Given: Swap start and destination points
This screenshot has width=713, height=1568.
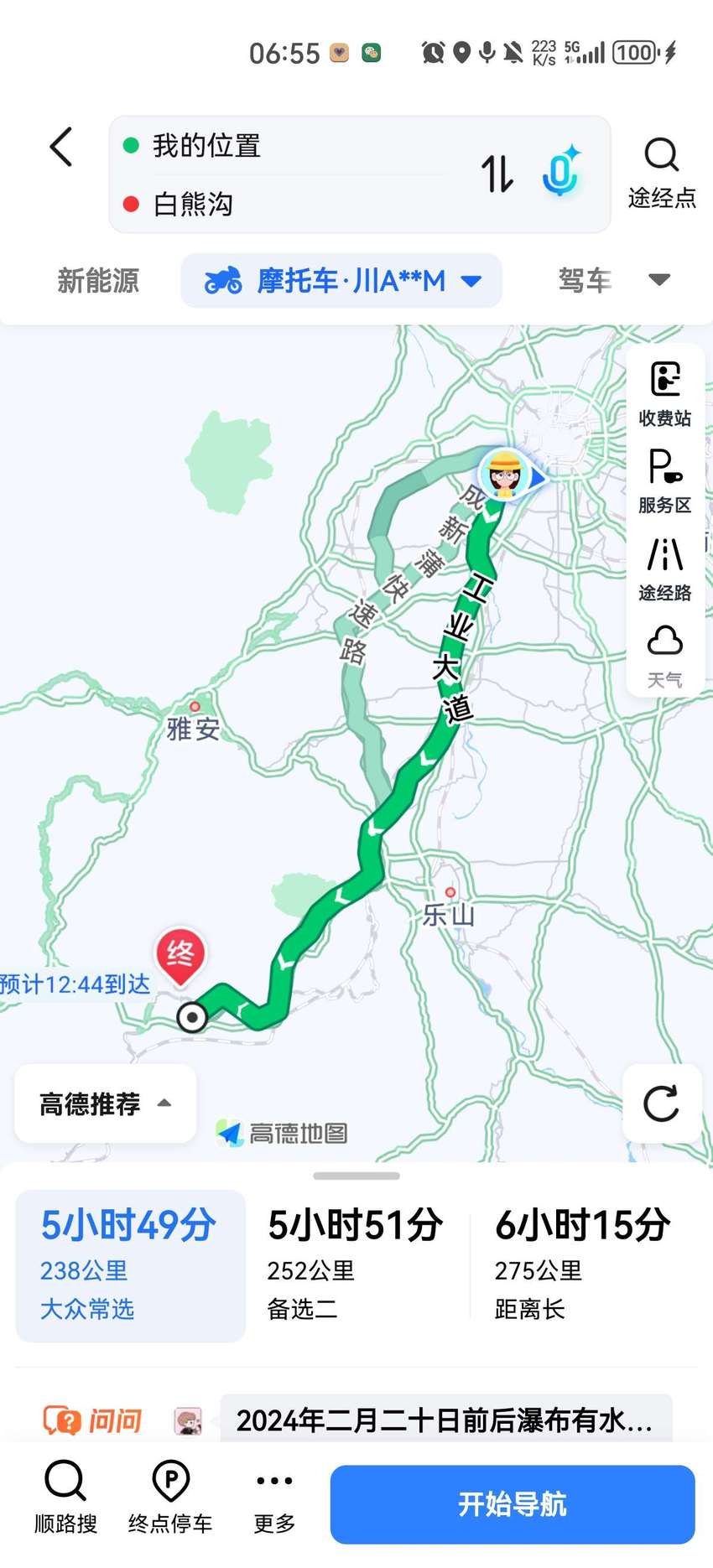Looking at the screenshot, I should point(497,174).
